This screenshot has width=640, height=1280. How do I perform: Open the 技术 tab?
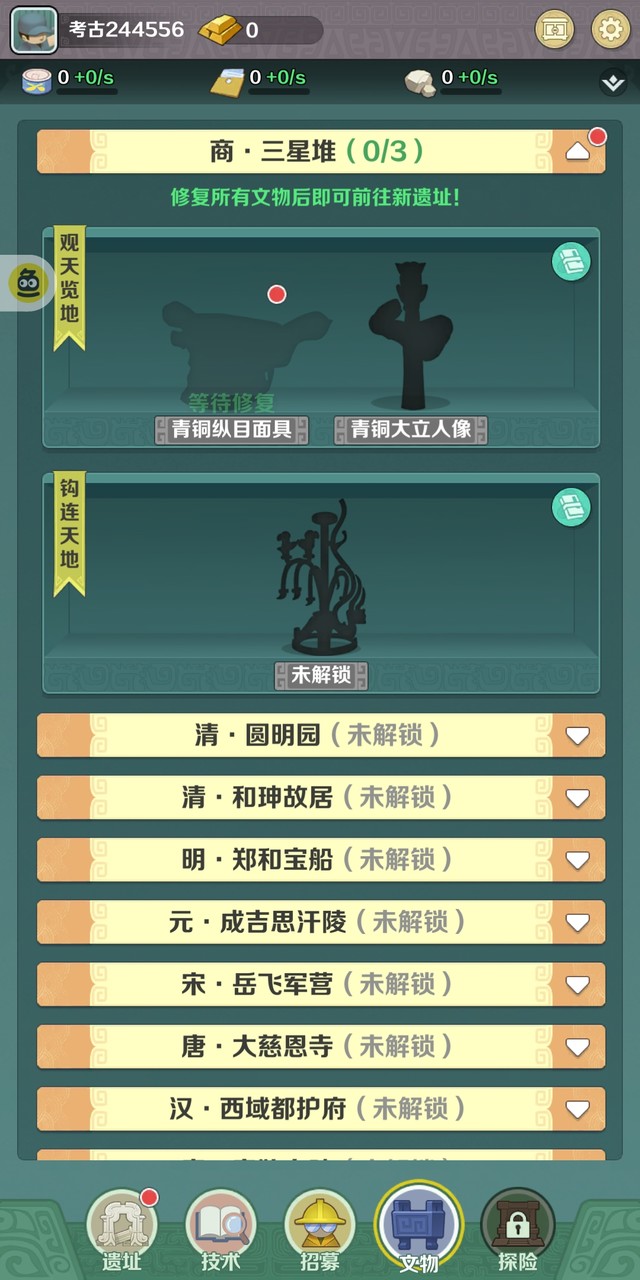[x=221, y=1228]
